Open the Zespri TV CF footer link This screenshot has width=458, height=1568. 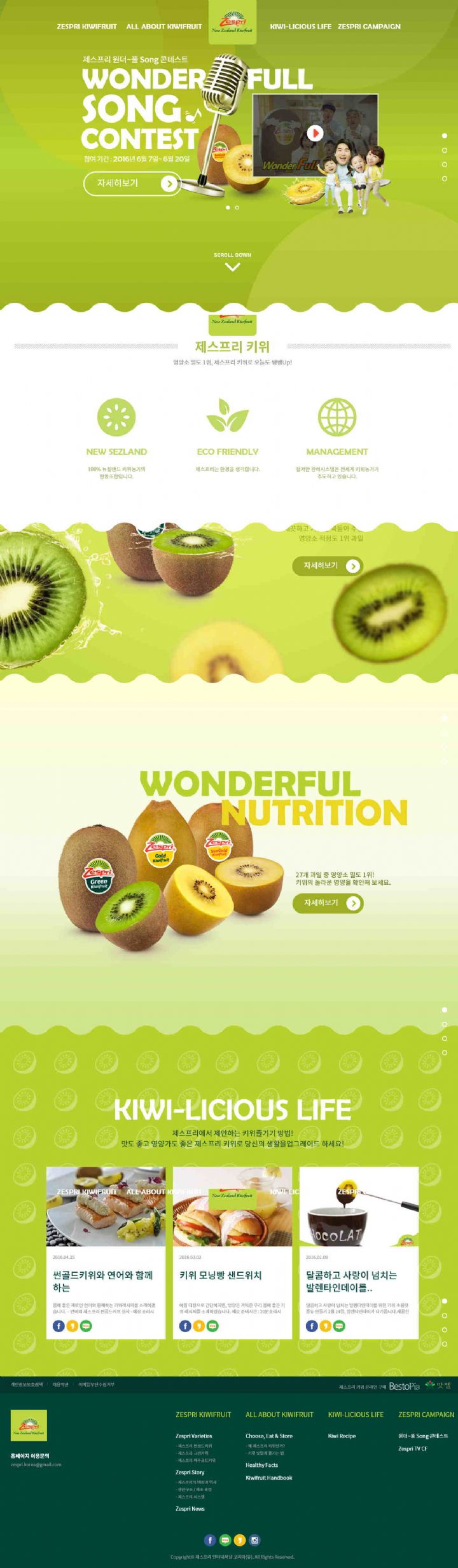point(412,1448)
